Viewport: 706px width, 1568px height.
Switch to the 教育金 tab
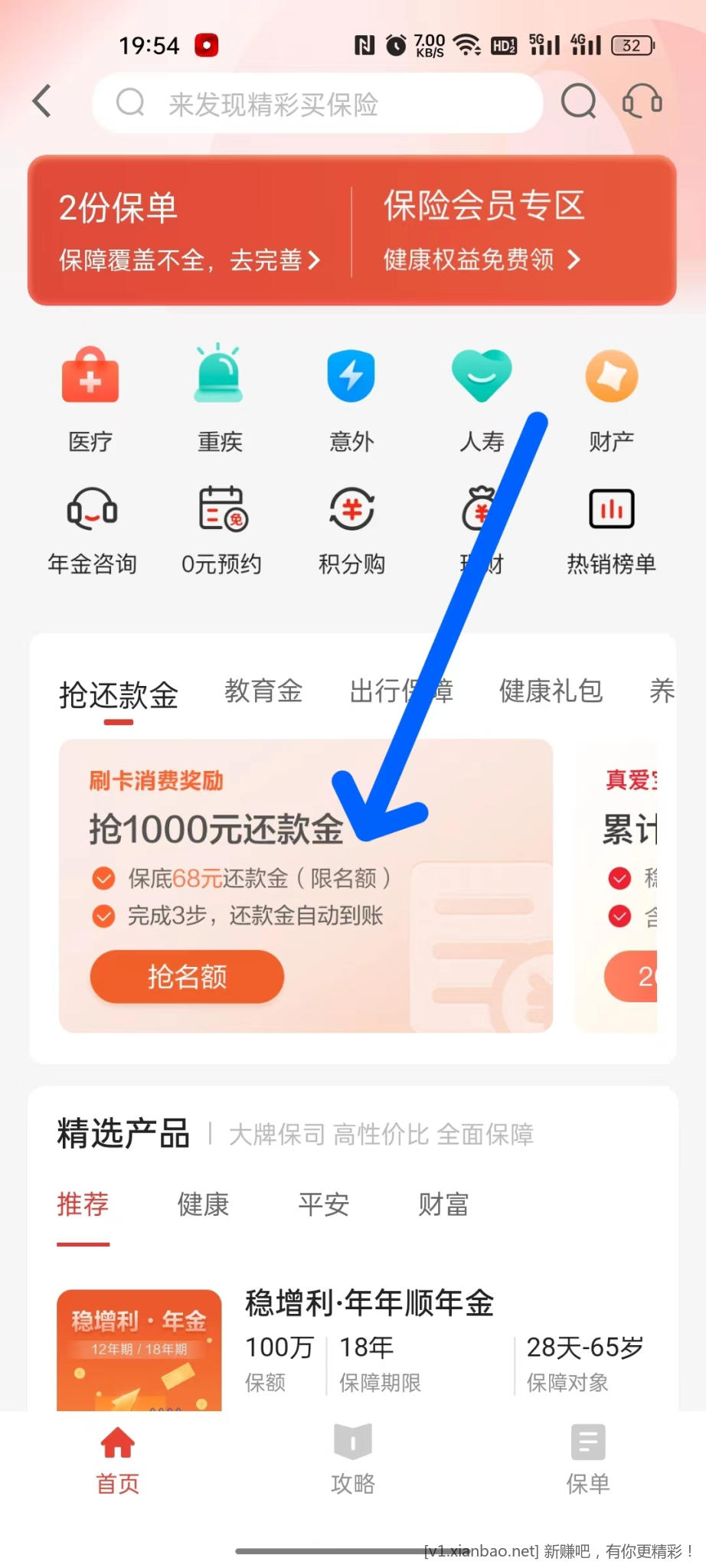pyautogui.click(x=263, y=691)
